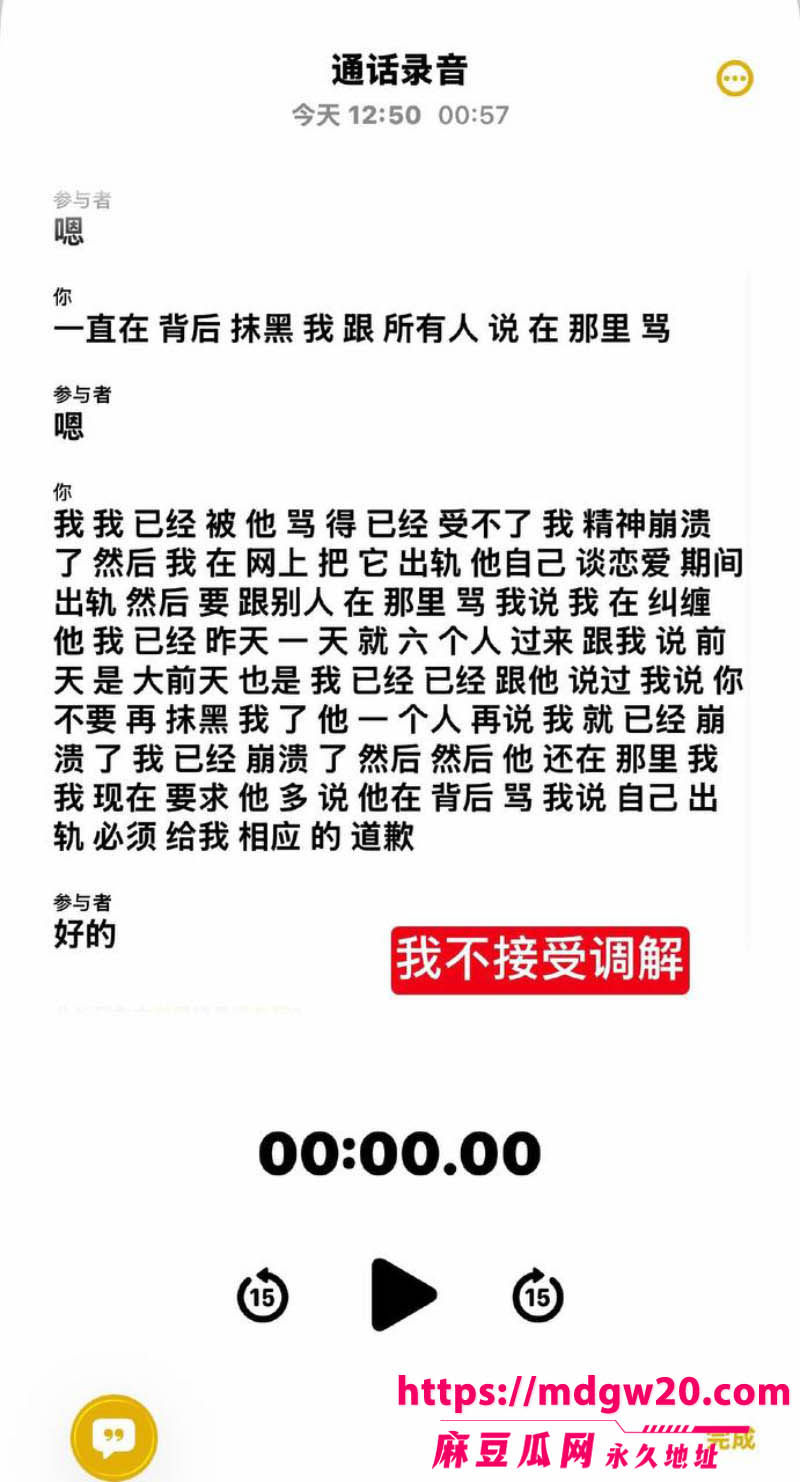Play the call recording

[x=403, y=1295]
